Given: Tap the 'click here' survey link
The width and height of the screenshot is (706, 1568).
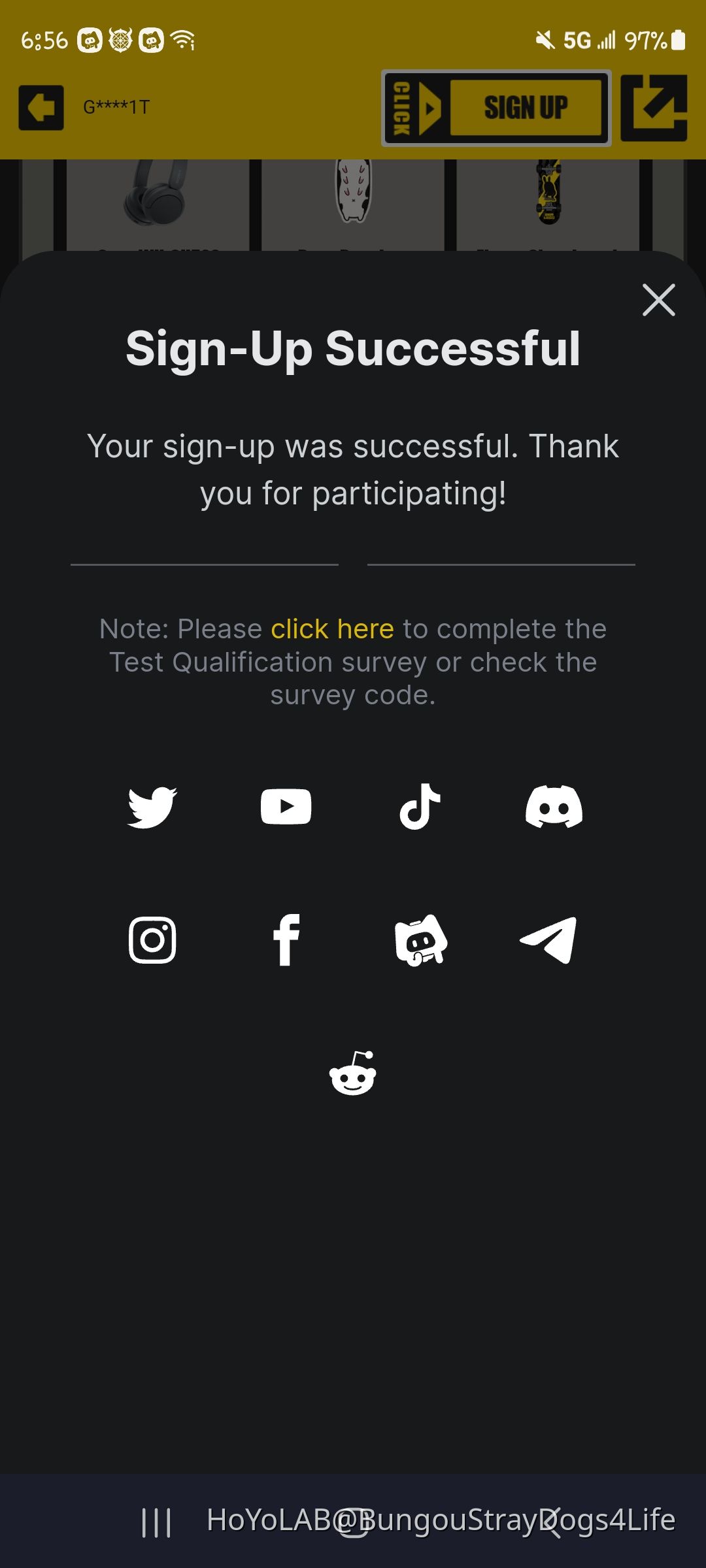Looking at the screenshot, I should [332, 629].
